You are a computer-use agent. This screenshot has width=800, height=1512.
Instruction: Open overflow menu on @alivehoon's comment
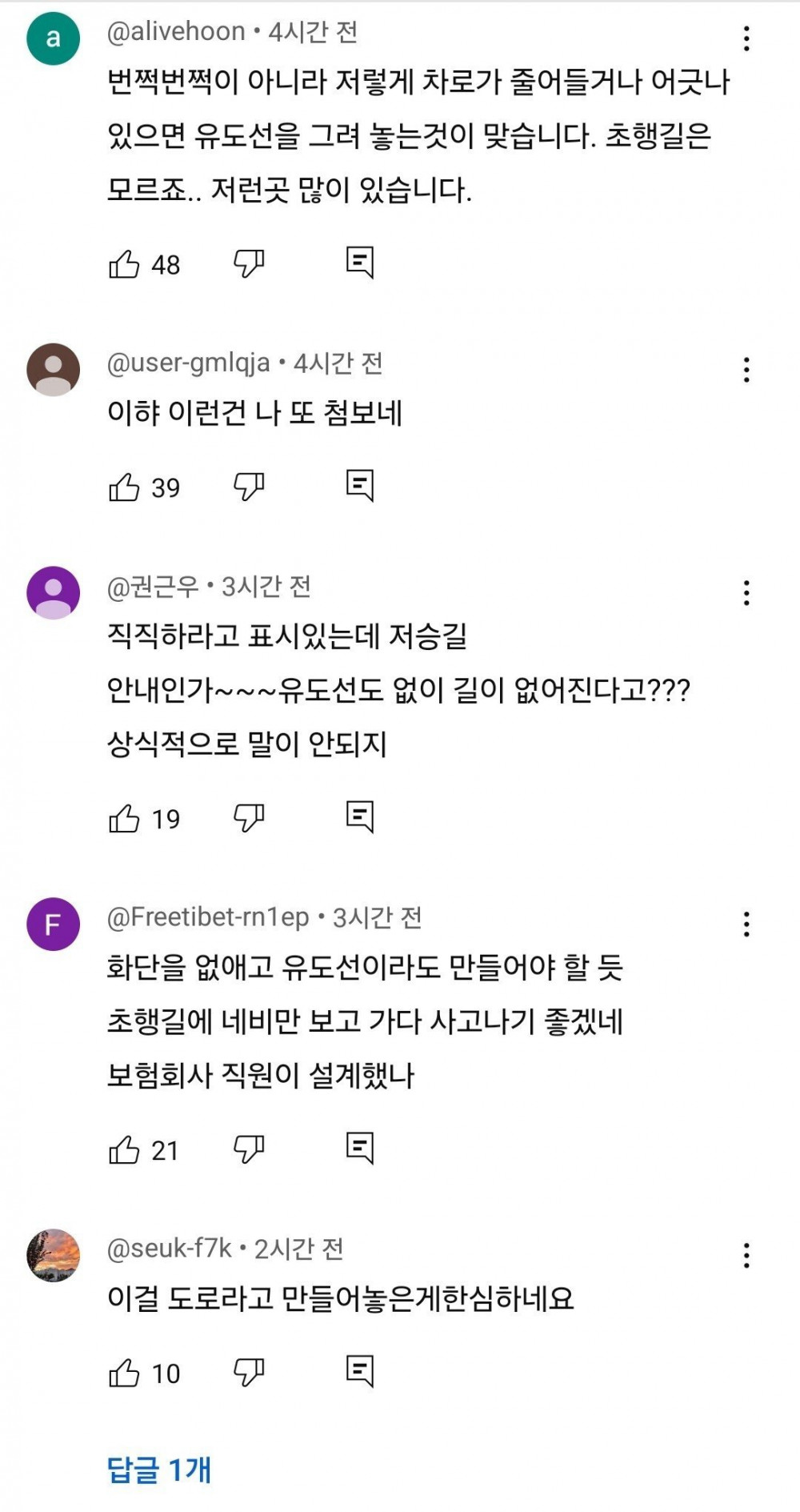click(746, 38)
